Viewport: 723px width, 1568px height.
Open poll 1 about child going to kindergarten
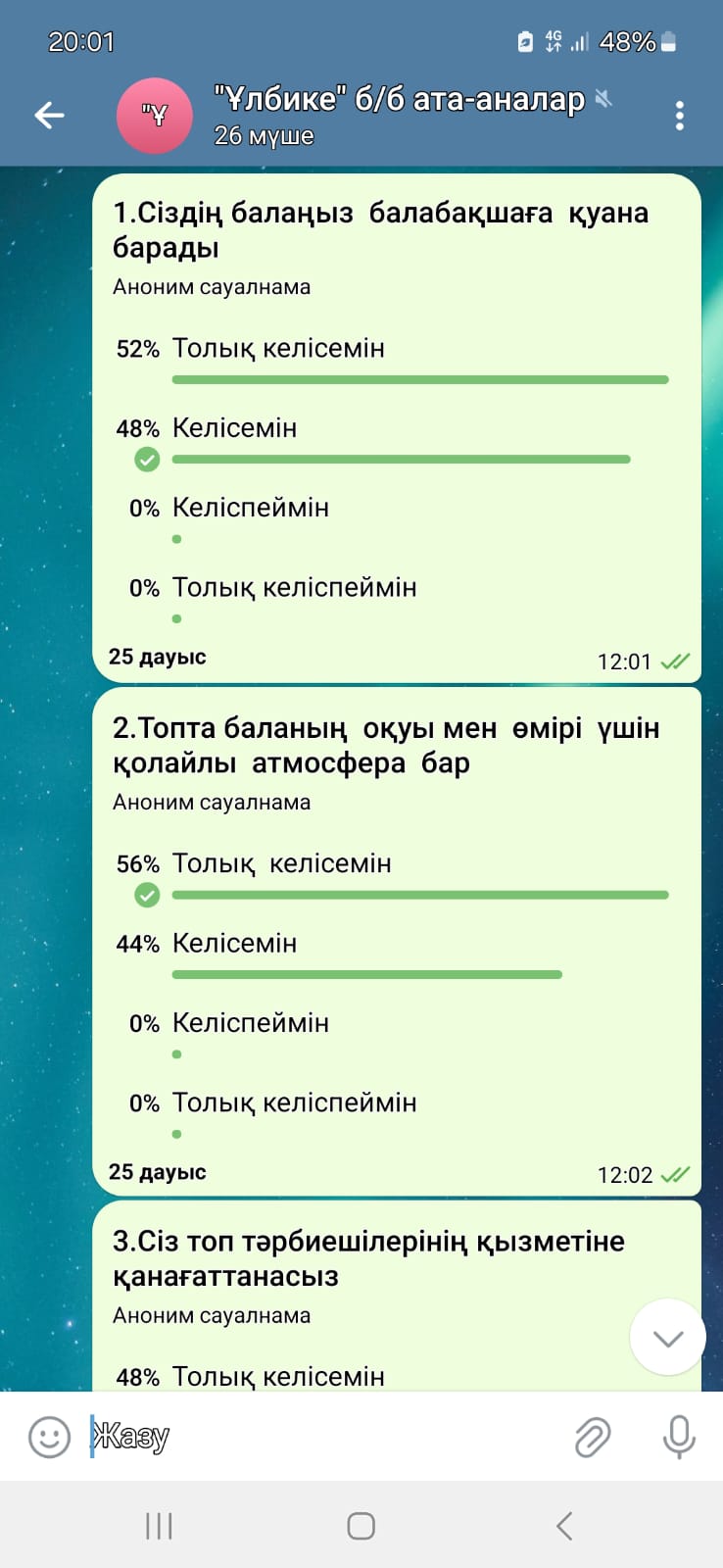click(x=380, y=230)
